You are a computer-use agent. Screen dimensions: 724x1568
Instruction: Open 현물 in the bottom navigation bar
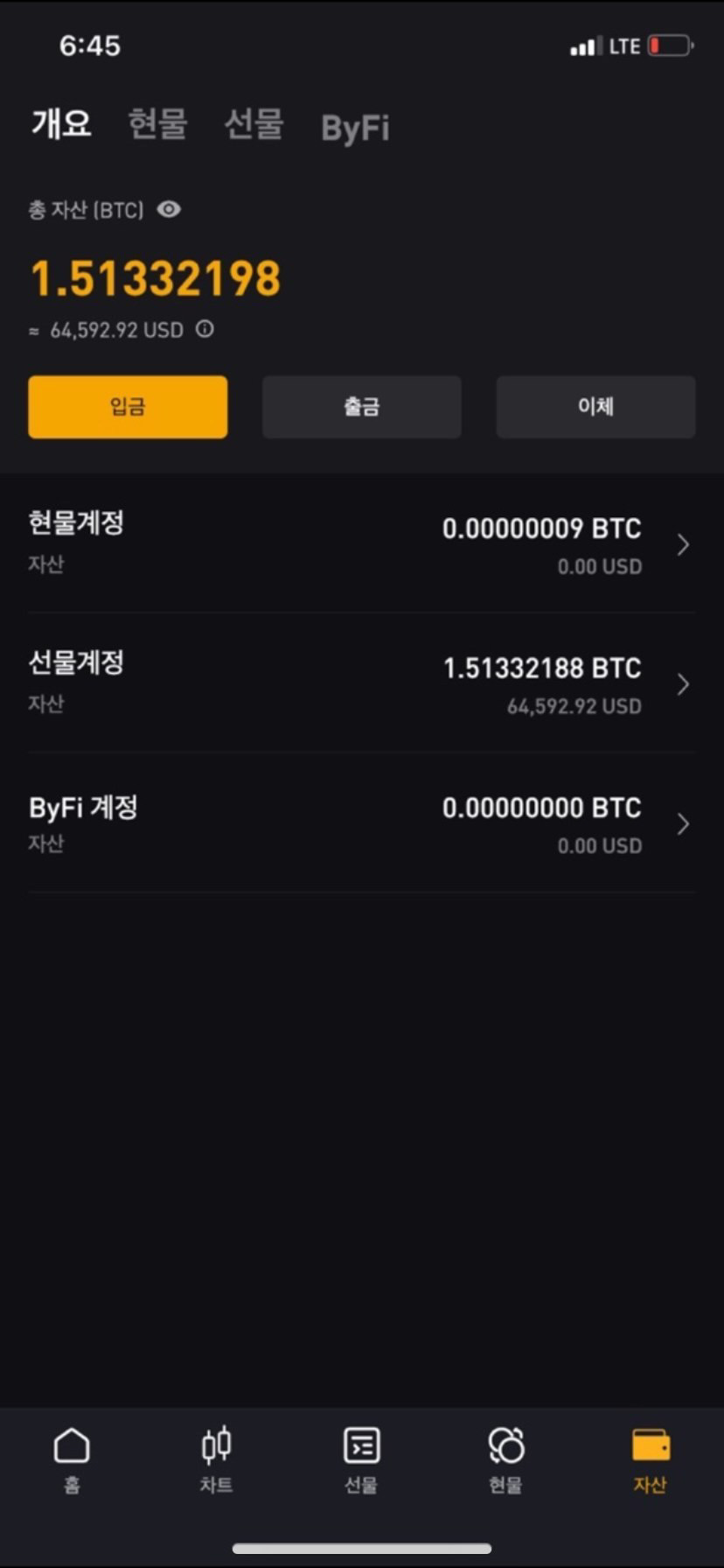coord(506,1460)
